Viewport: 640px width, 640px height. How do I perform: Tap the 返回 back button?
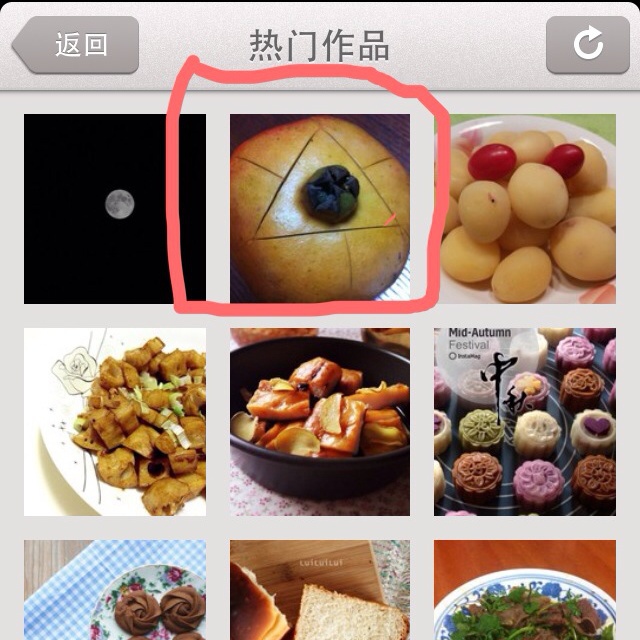point(76,45)
